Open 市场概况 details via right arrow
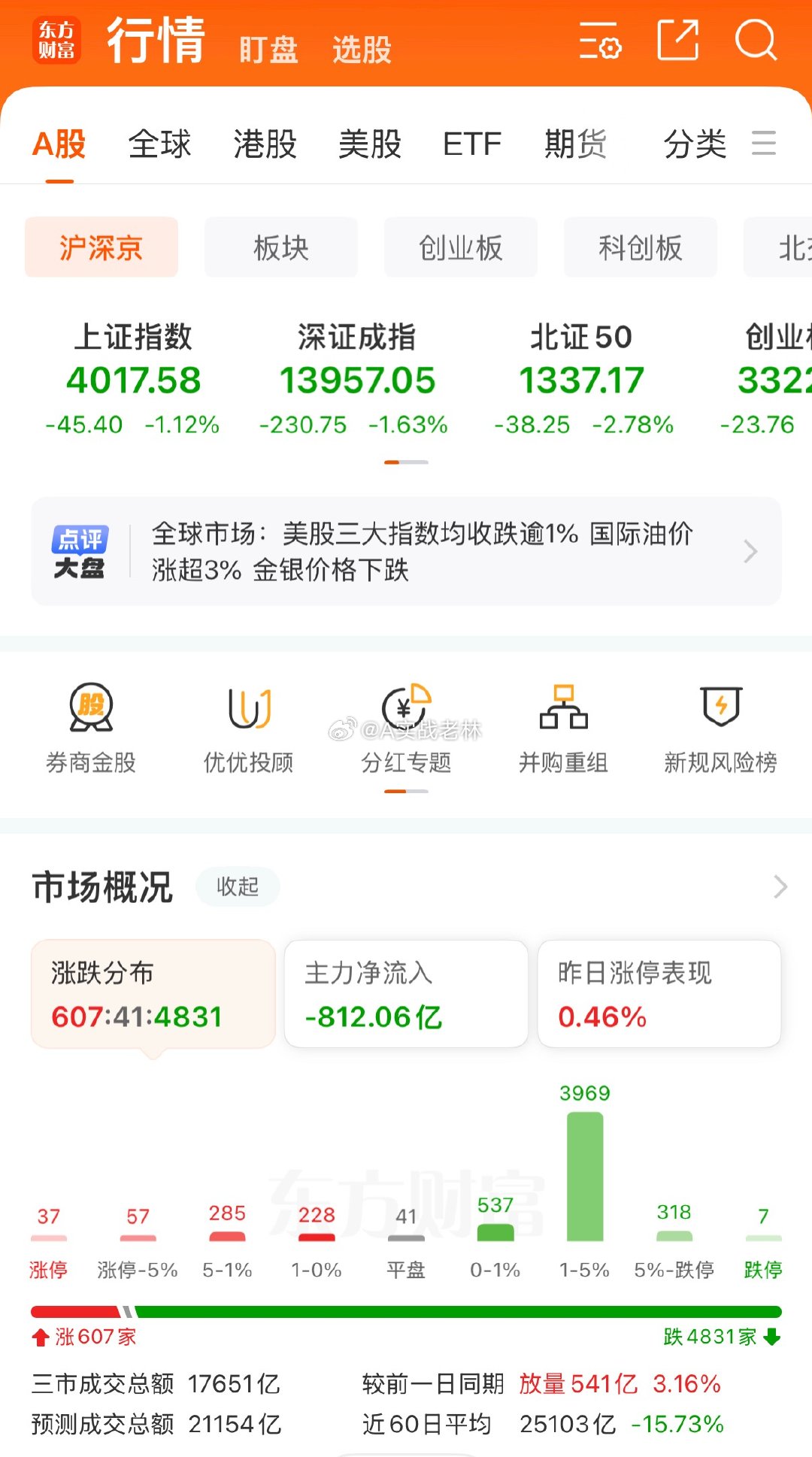 coord(777,887)
